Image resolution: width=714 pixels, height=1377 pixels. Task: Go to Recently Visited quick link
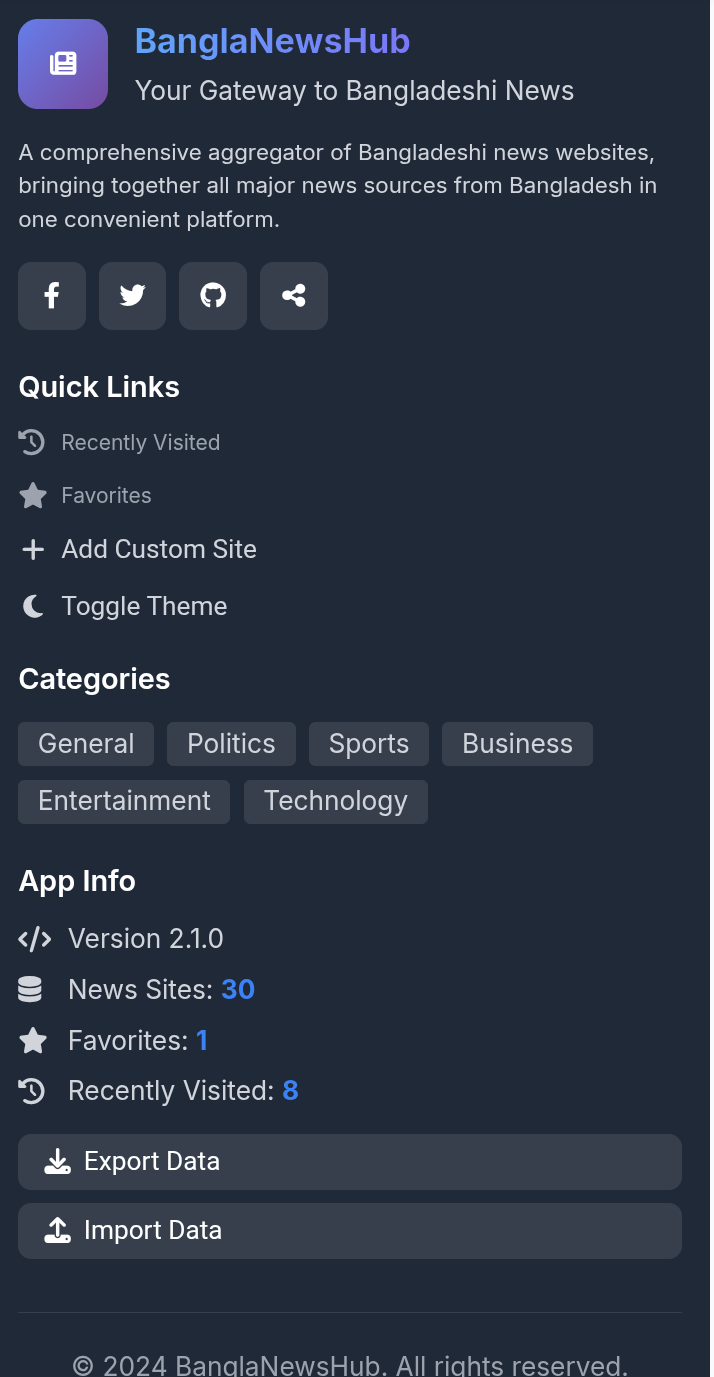click(x=119, y=442)
